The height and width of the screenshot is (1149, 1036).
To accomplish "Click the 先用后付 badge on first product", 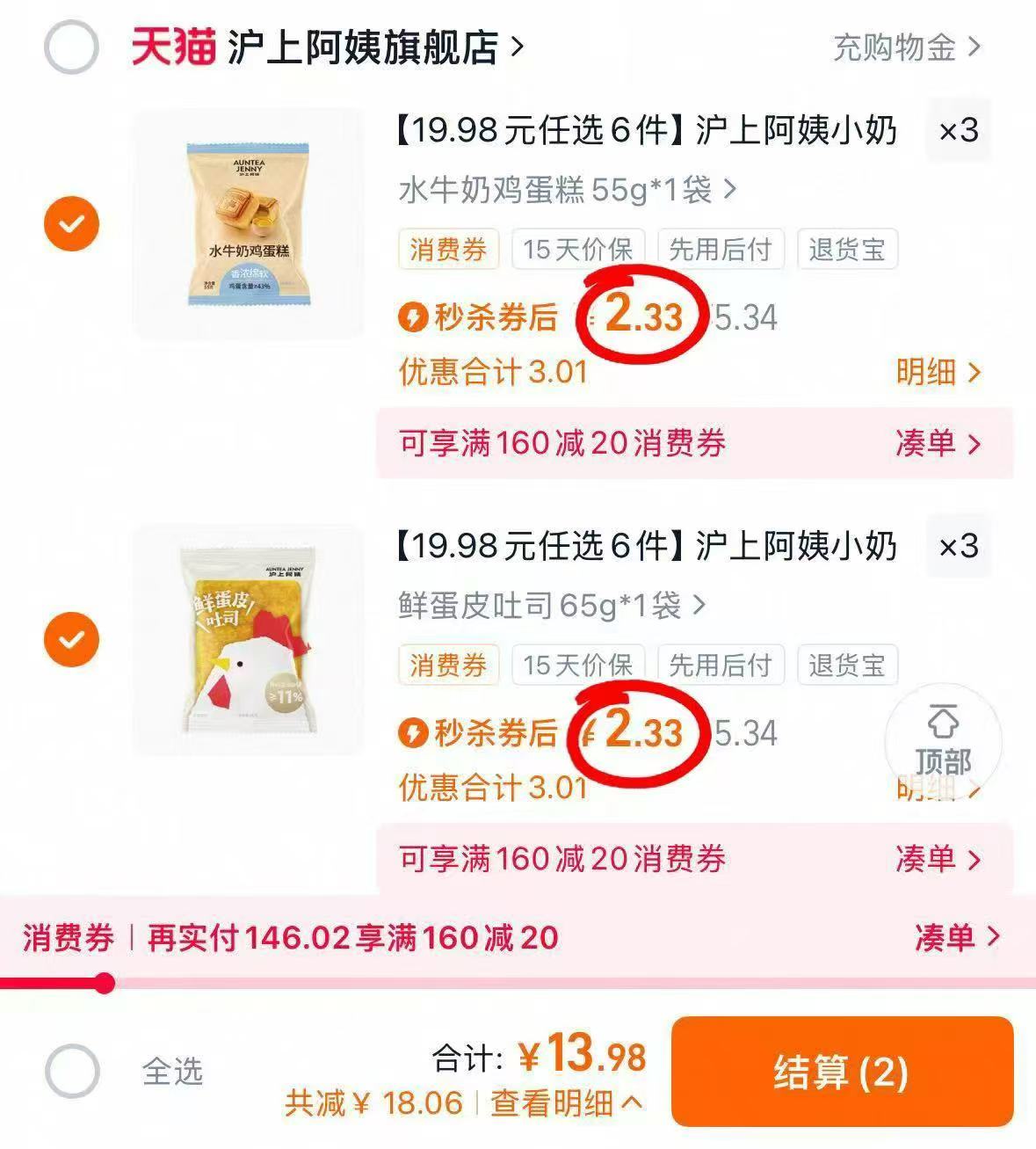I will pos(721,249).
